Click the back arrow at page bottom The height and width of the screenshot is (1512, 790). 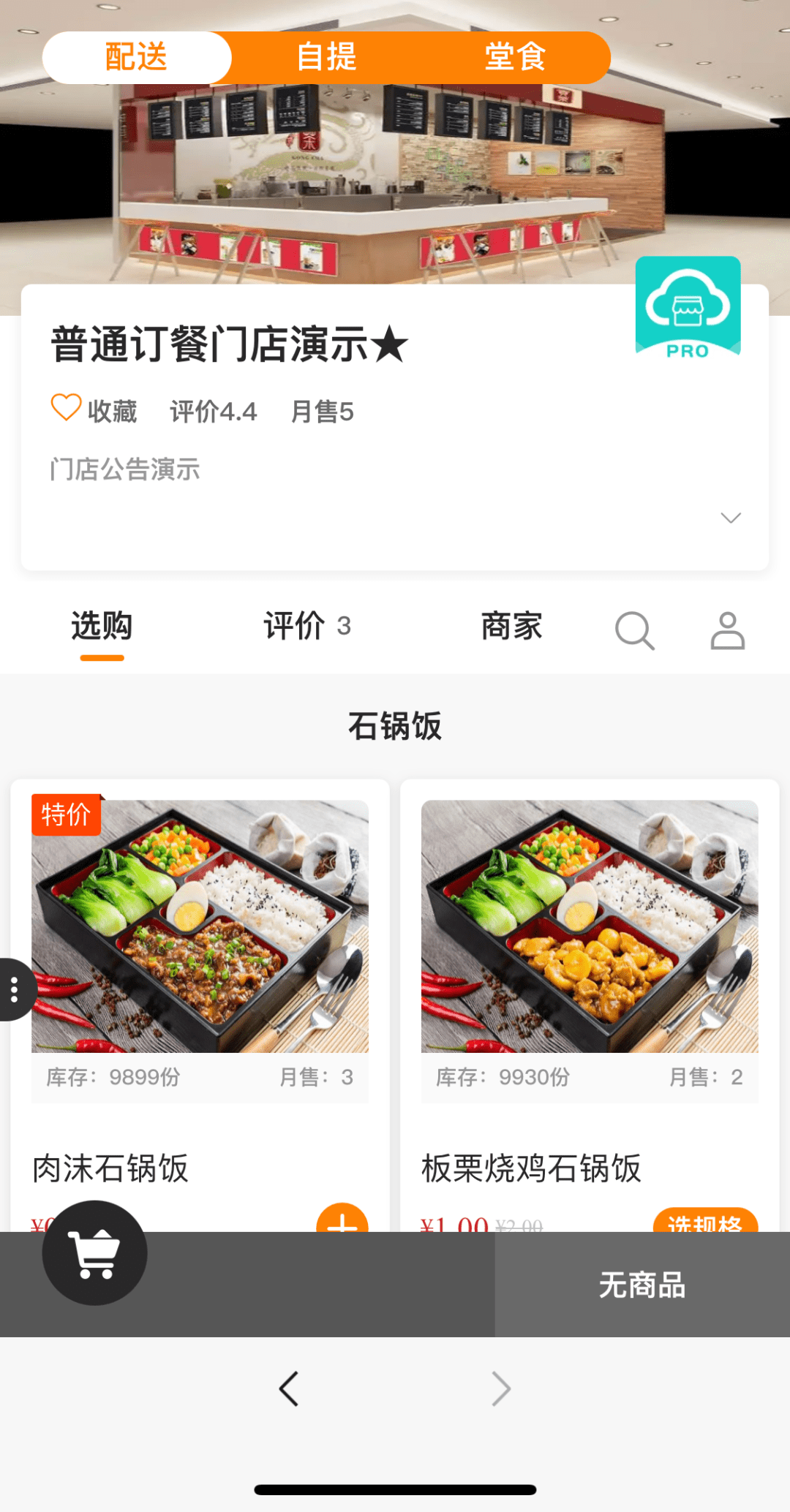click(288, 1388)
